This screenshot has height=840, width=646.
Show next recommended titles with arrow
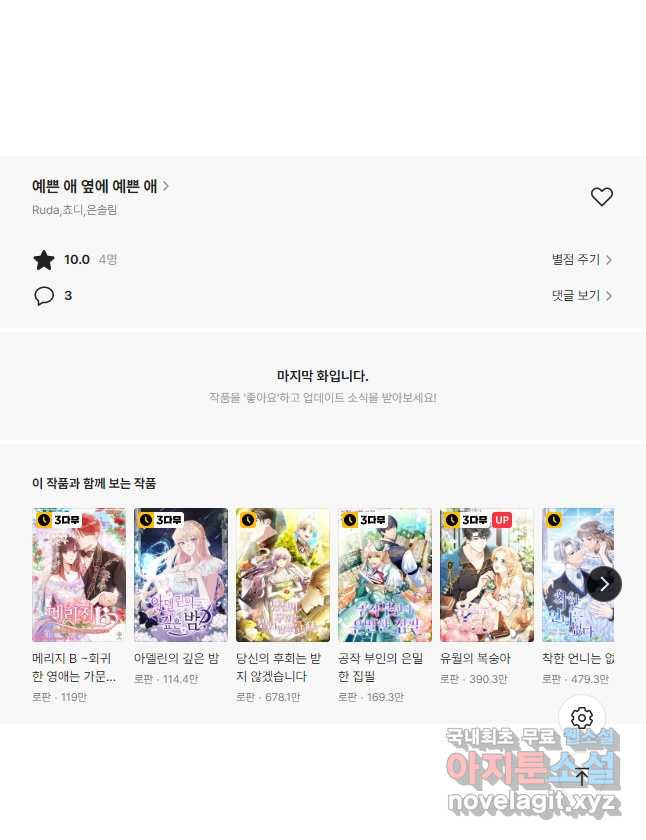(x=604, y=584)
